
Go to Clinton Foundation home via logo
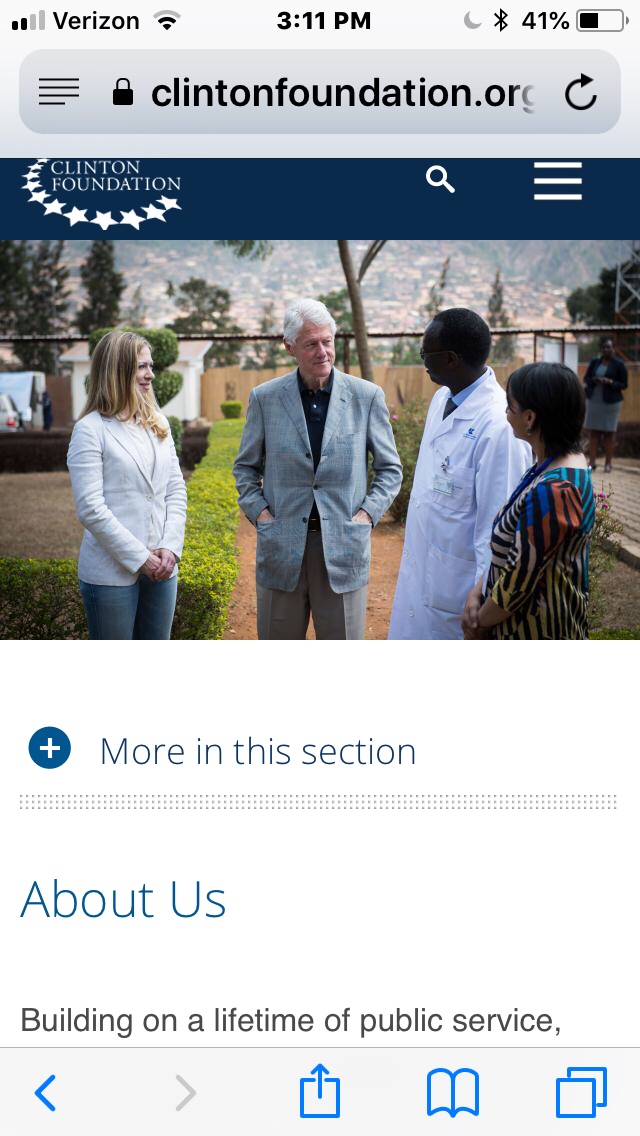point(102,192)
